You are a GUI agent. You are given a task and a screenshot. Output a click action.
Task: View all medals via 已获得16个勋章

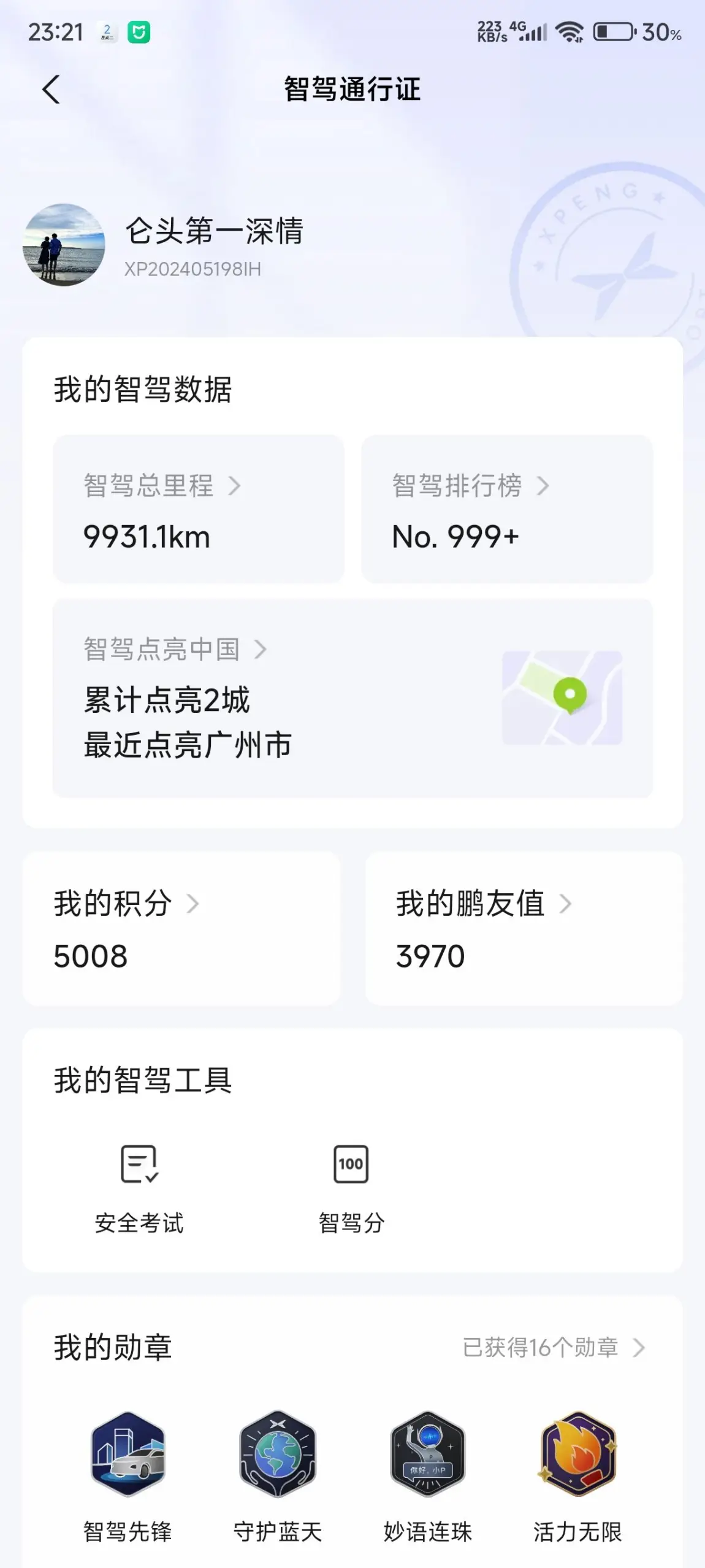554,1348
